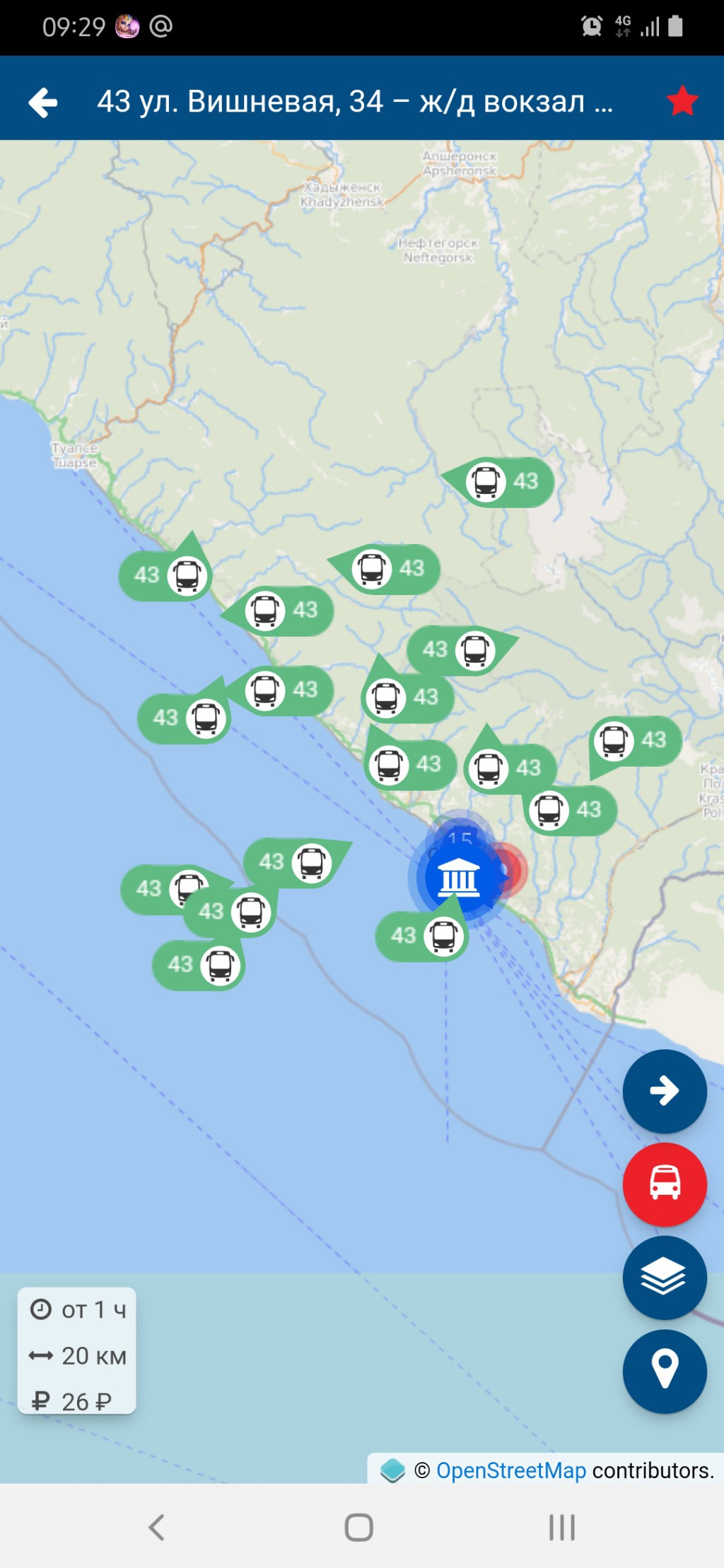Tap the location pin button
724x1568 pixels.
click(x=664, y=1371)
